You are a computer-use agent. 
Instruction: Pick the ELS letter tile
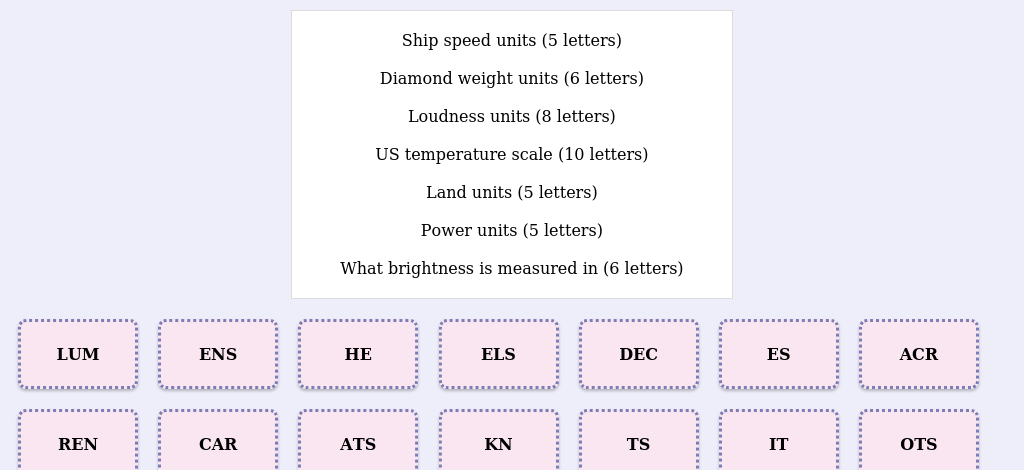pos(498,354)
